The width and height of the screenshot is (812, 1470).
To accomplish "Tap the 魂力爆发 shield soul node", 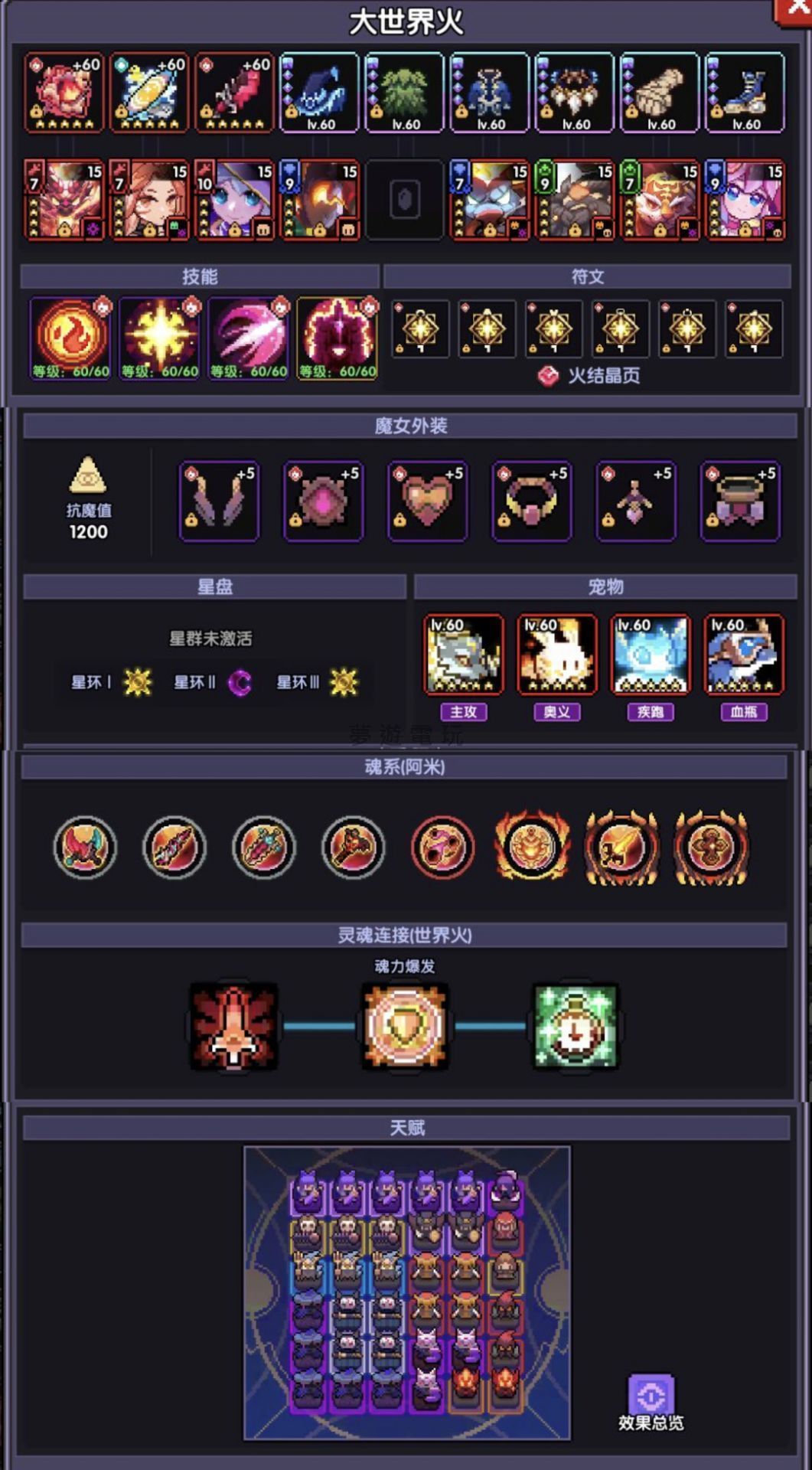I will point(406,1027).
